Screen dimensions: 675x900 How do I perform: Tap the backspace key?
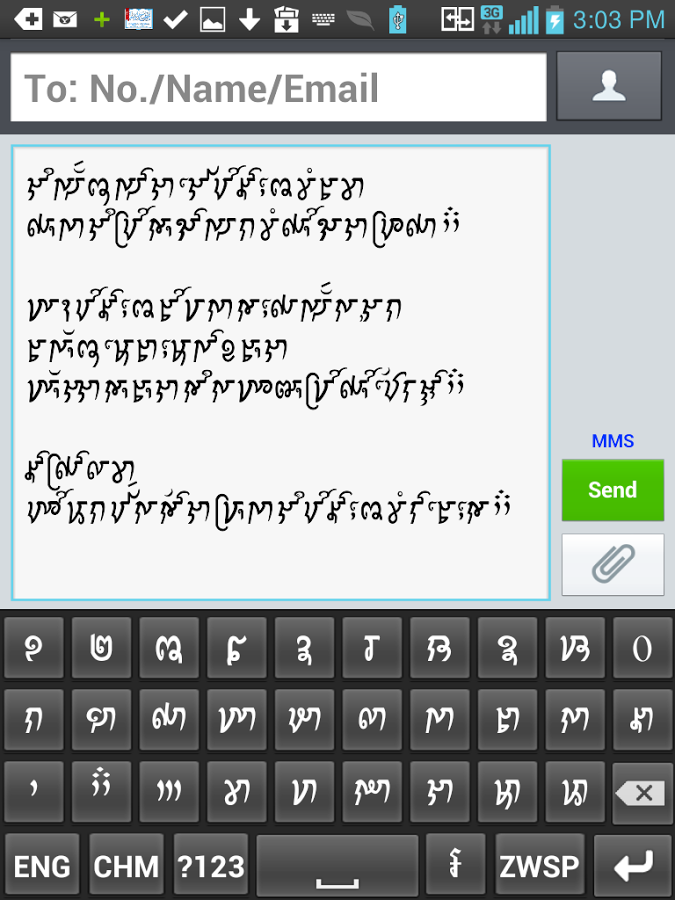tap(641, 793)
